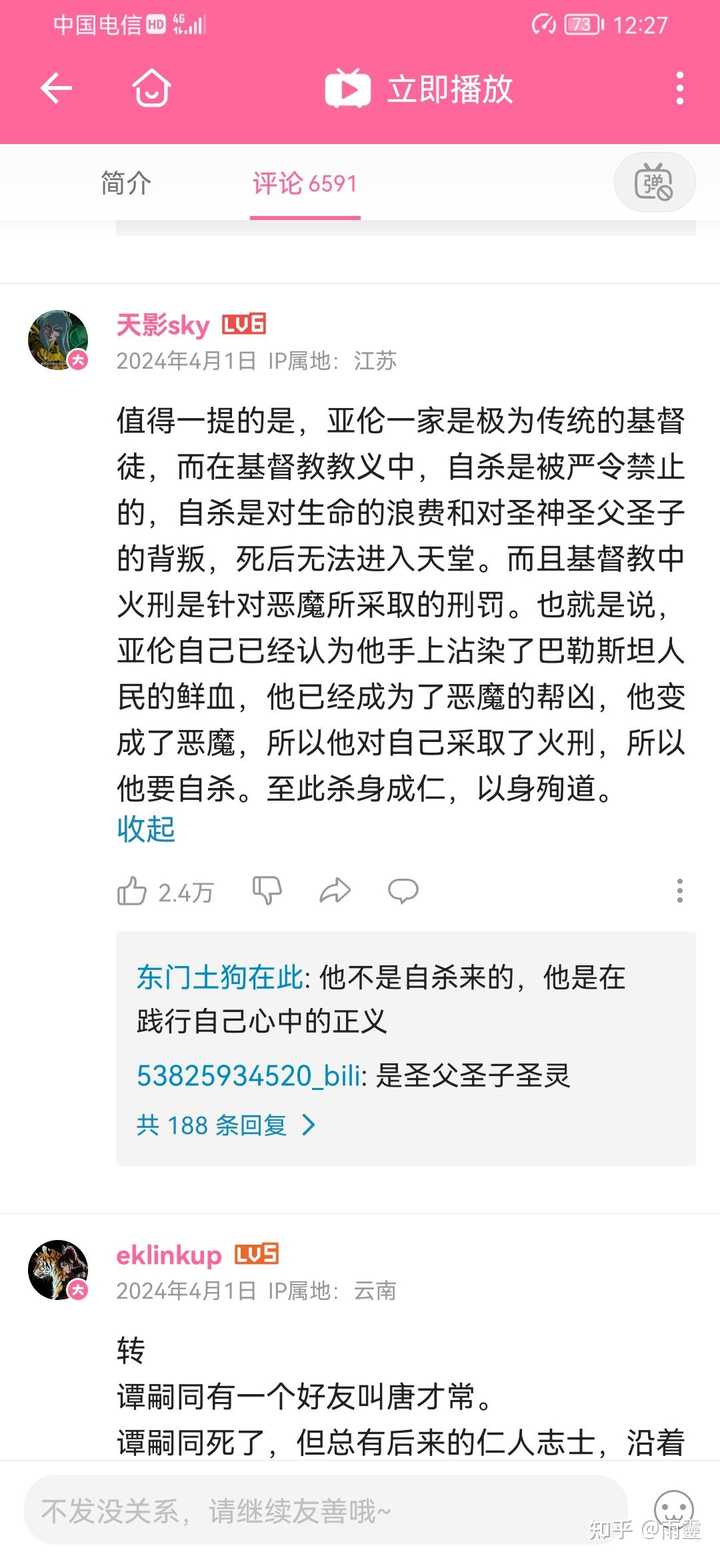
Task: Dislike 天影sky's comment
Action: point(267,890)
